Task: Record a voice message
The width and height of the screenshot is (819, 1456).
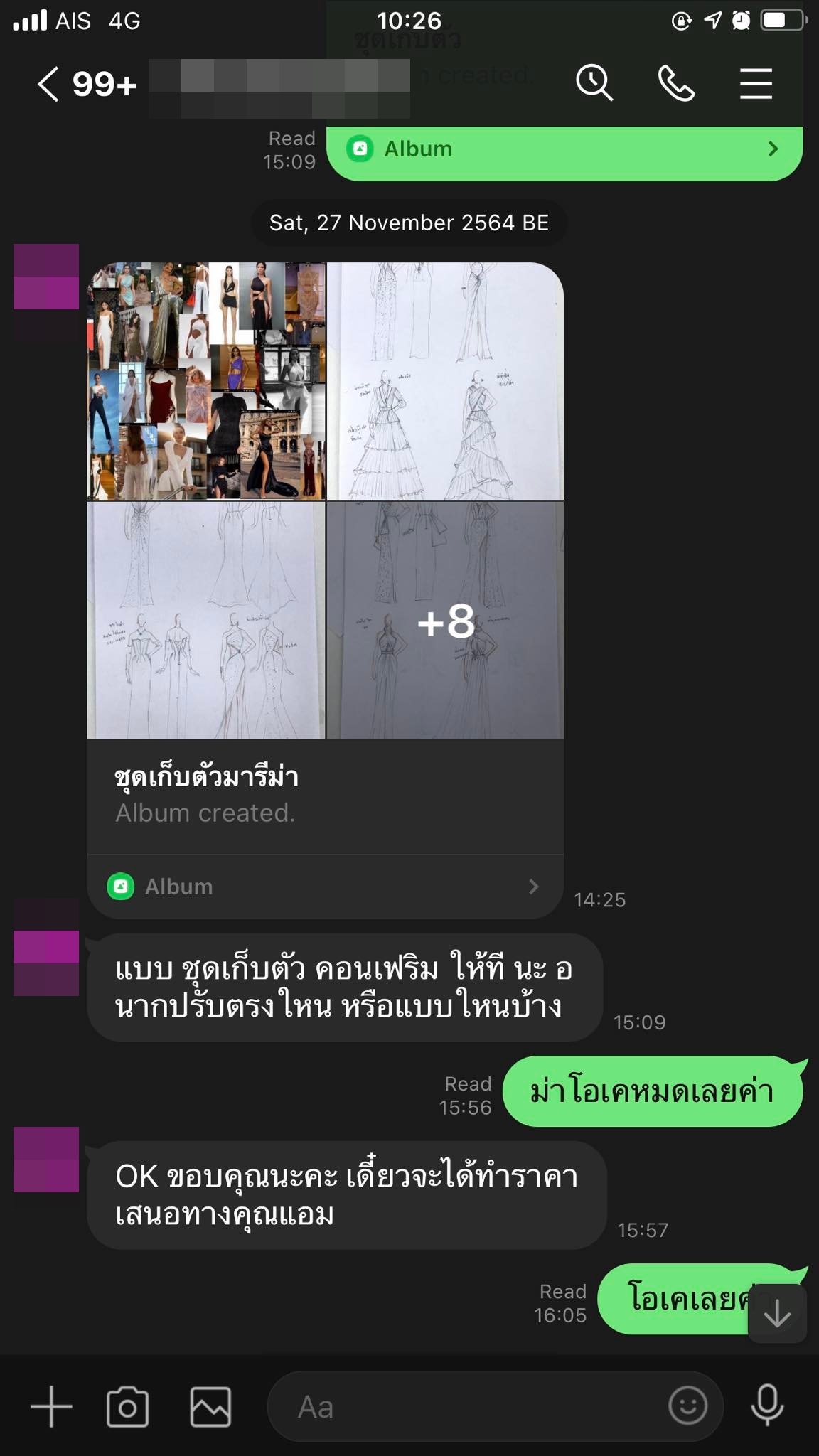Action: [767, 1406]
